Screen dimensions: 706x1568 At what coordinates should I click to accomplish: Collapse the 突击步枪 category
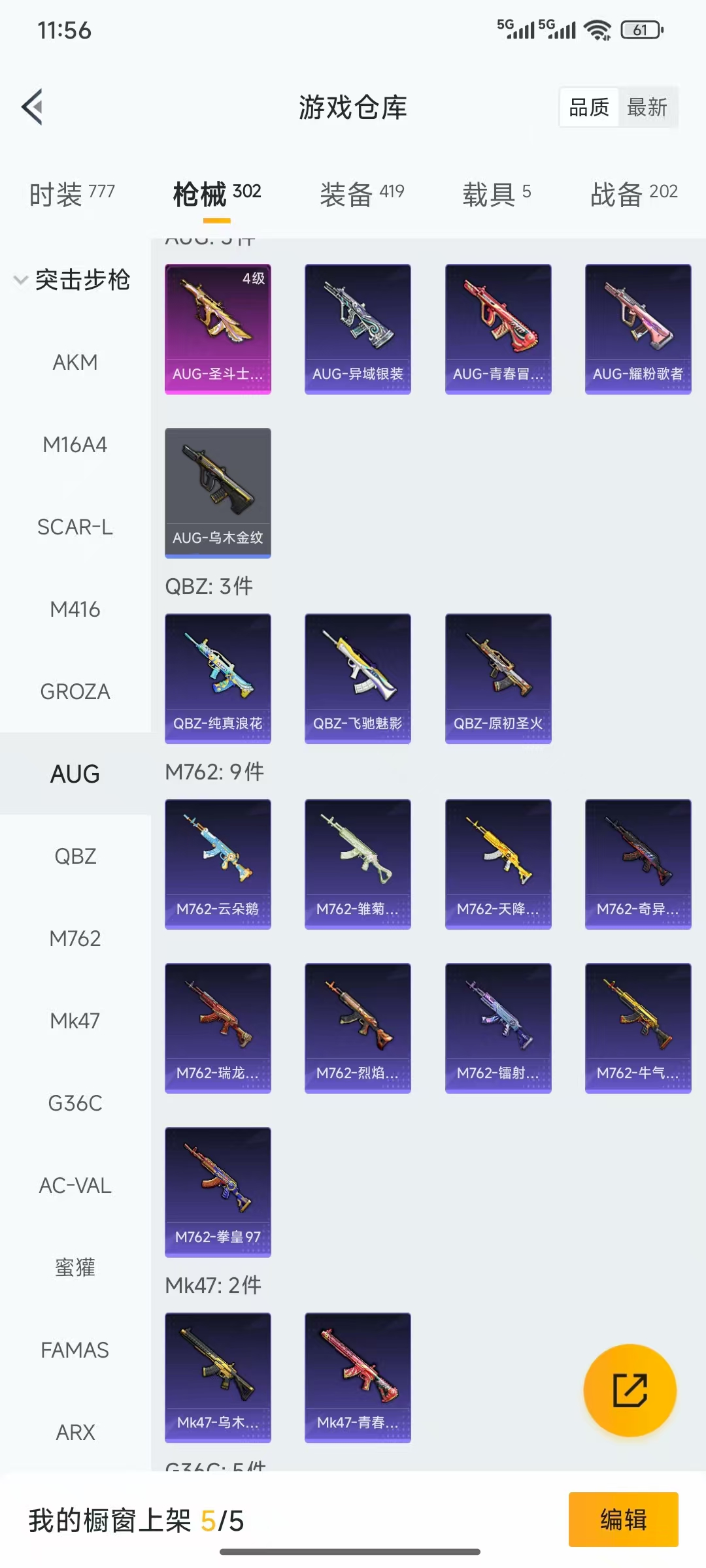coord(72,280)
